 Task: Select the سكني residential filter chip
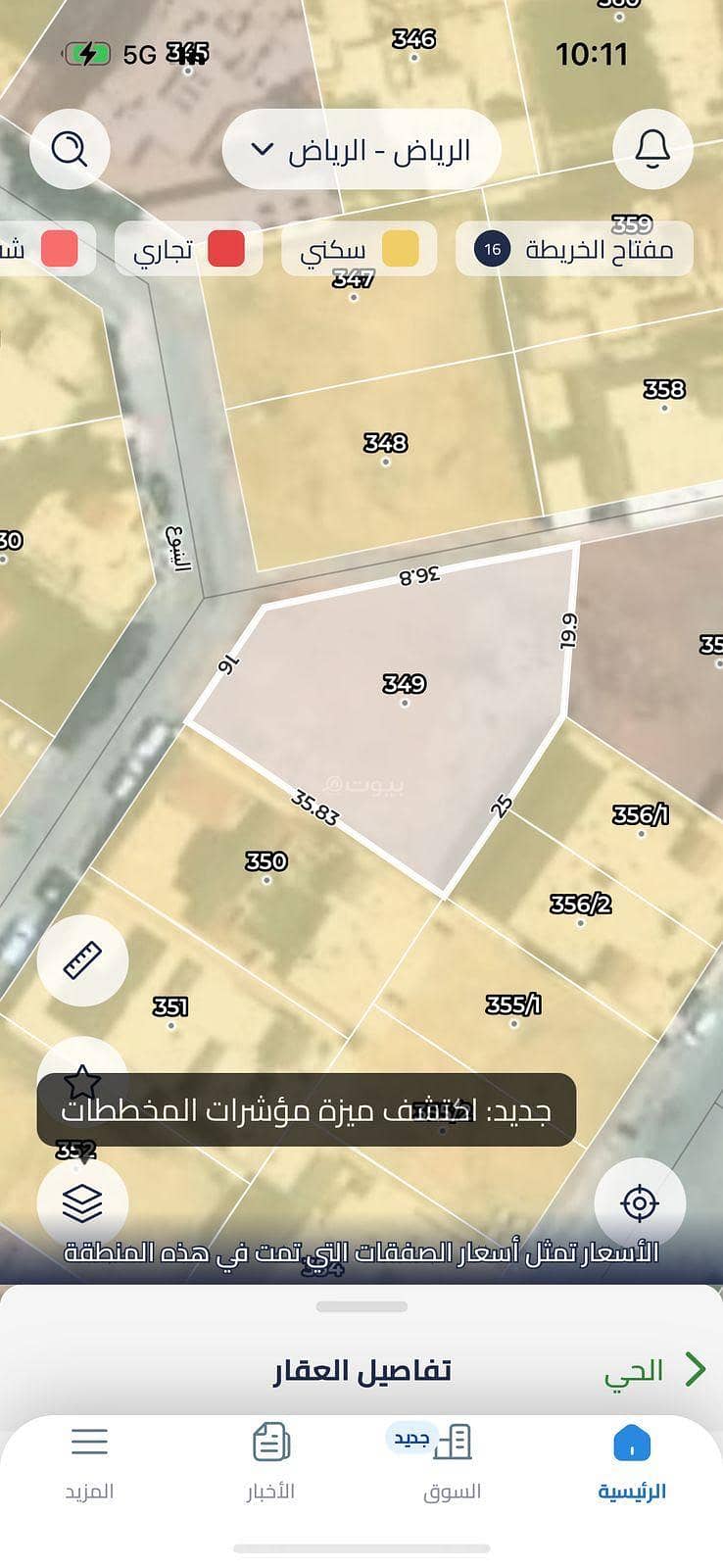pyautogui.click(x=359, y=249)
